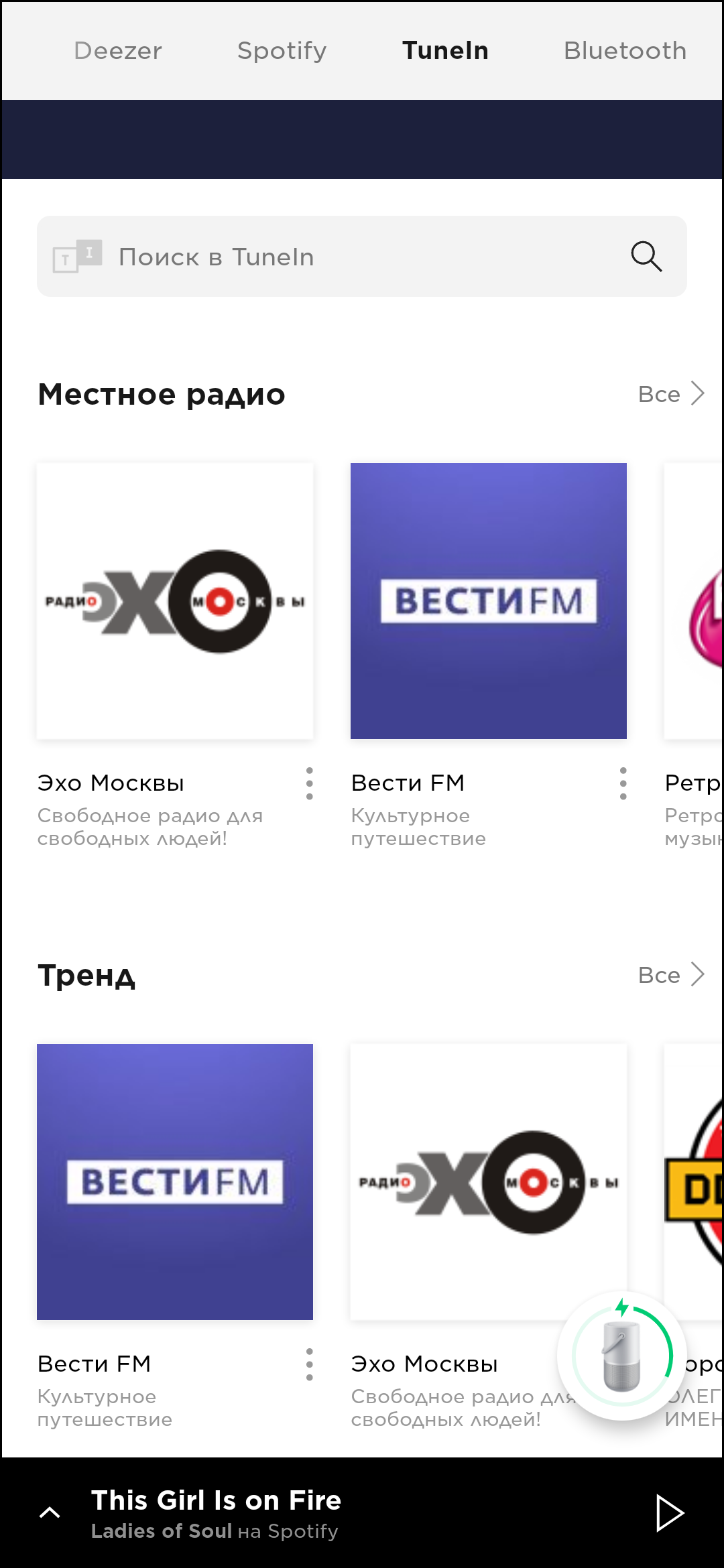Expand the now playing bar
This screenshot has width=724, height=1568.
(50, 1512)
